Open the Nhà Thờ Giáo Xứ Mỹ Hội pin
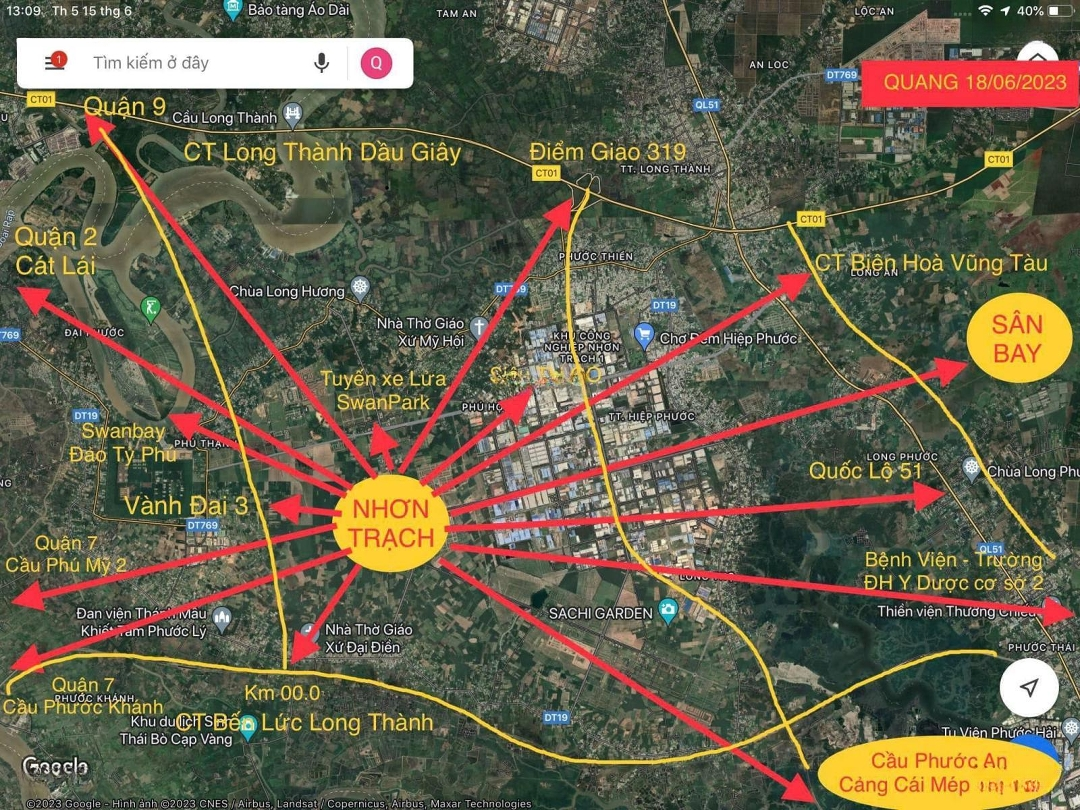 pos(479,326)
